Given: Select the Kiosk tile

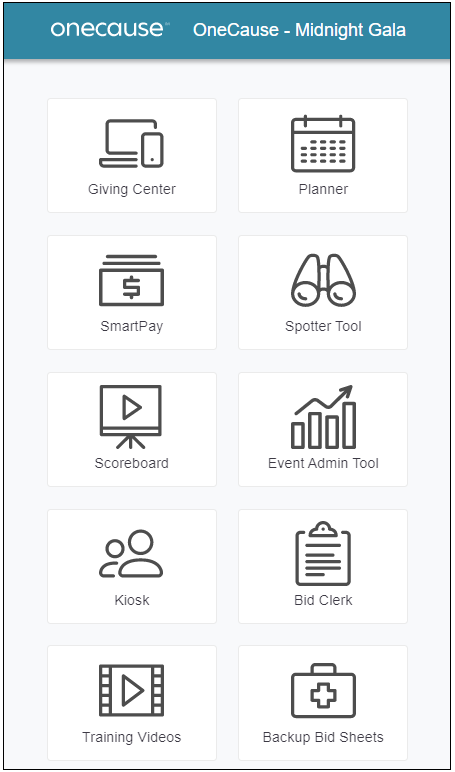Looking at the screenshot, I should tap(131, 566).
